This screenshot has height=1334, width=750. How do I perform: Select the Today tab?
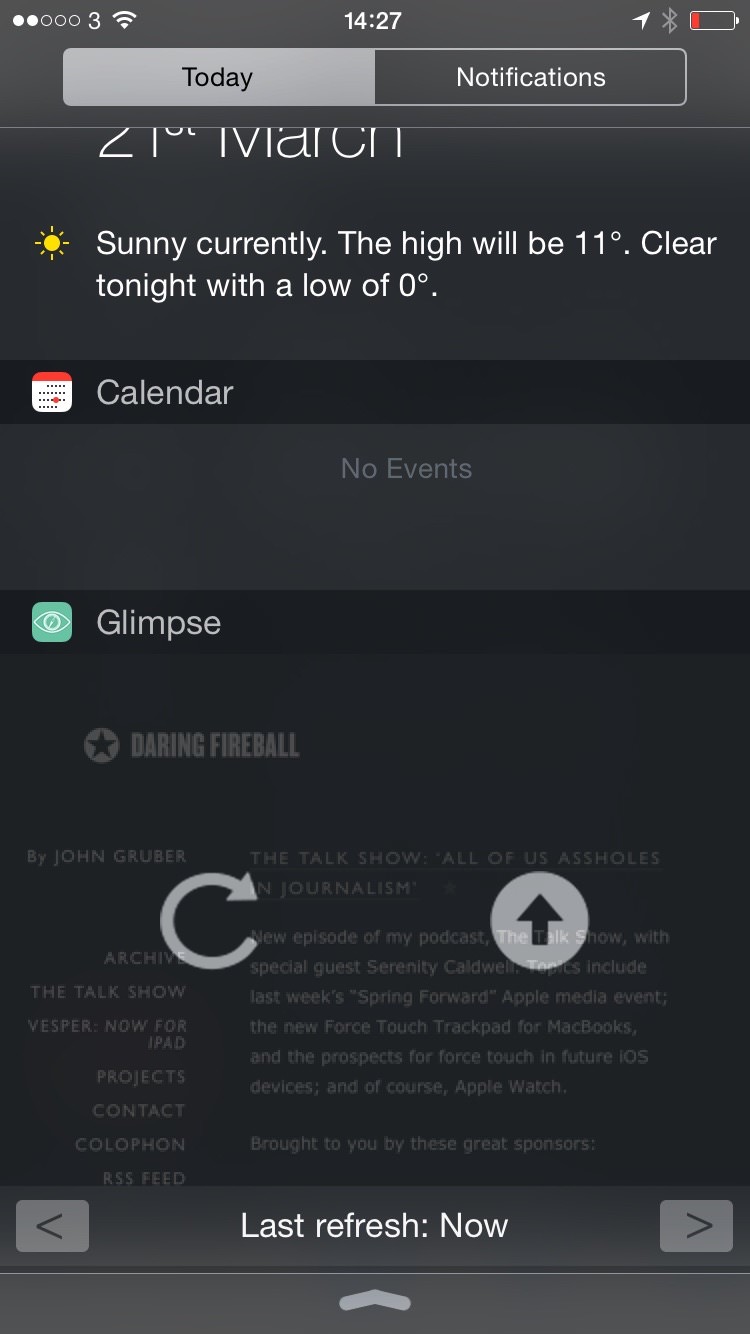tap(218, 77)
